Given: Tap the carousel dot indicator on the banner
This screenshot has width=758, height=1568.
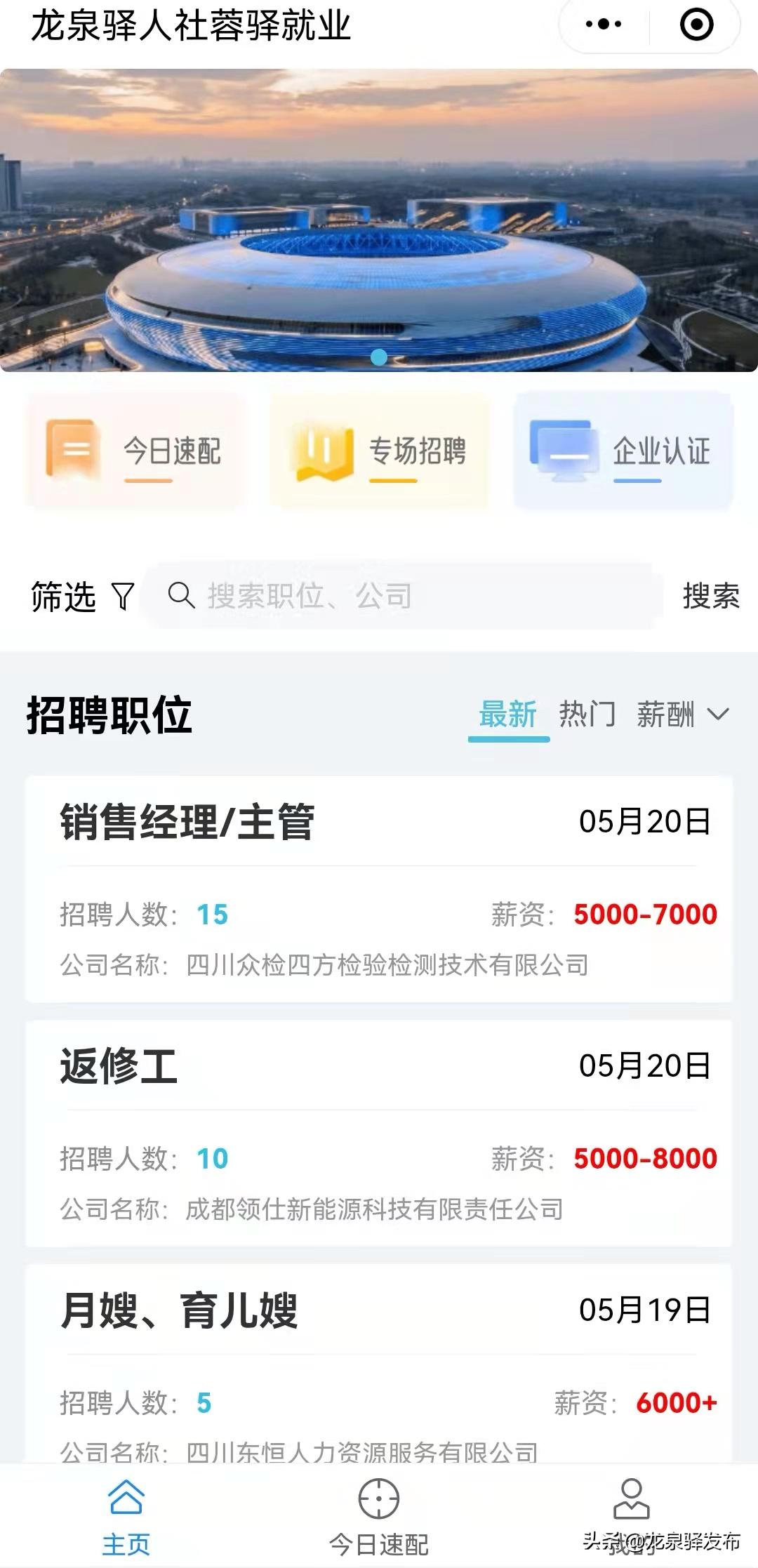Looking at the screenshot, I should point(379,357).
